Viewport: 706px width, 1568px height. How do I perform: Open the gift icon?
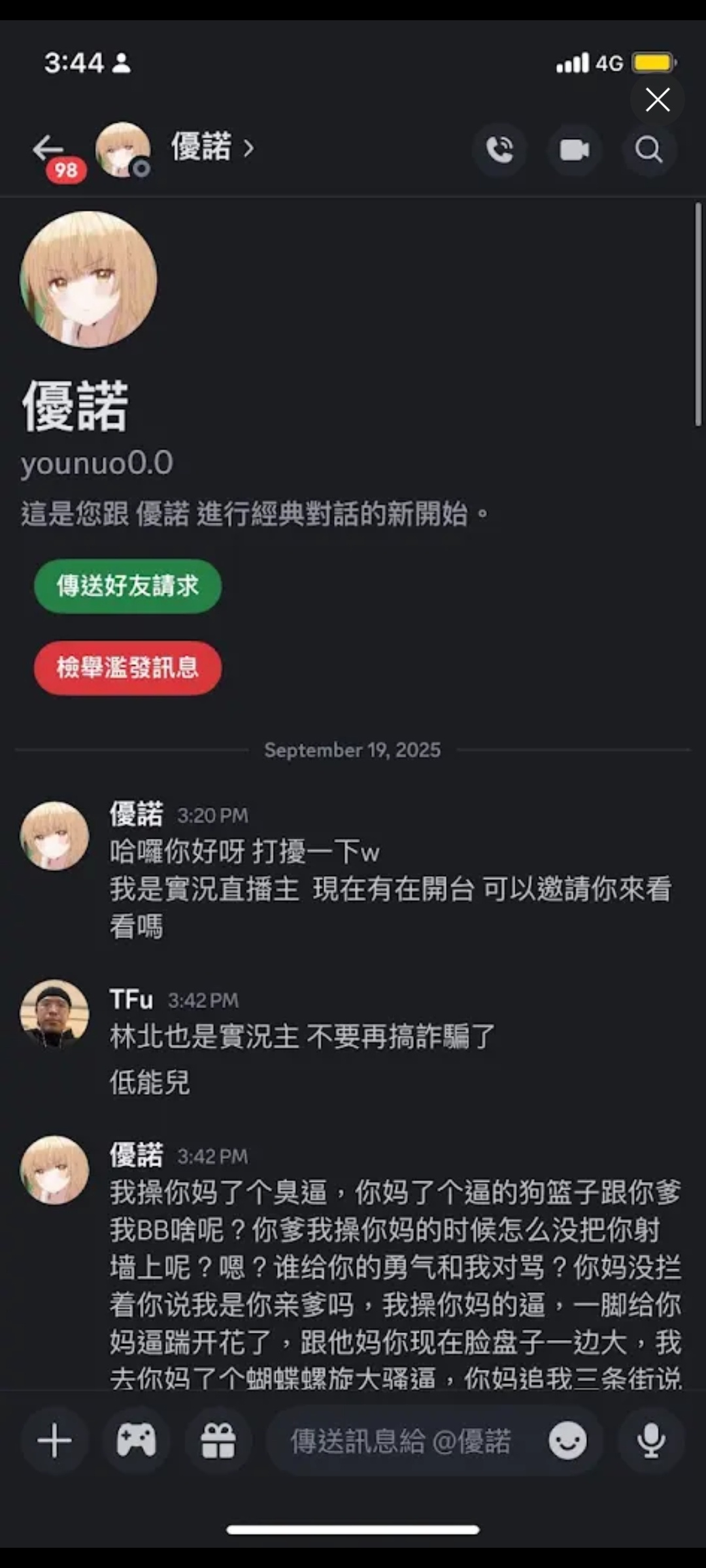point(218,1441)
